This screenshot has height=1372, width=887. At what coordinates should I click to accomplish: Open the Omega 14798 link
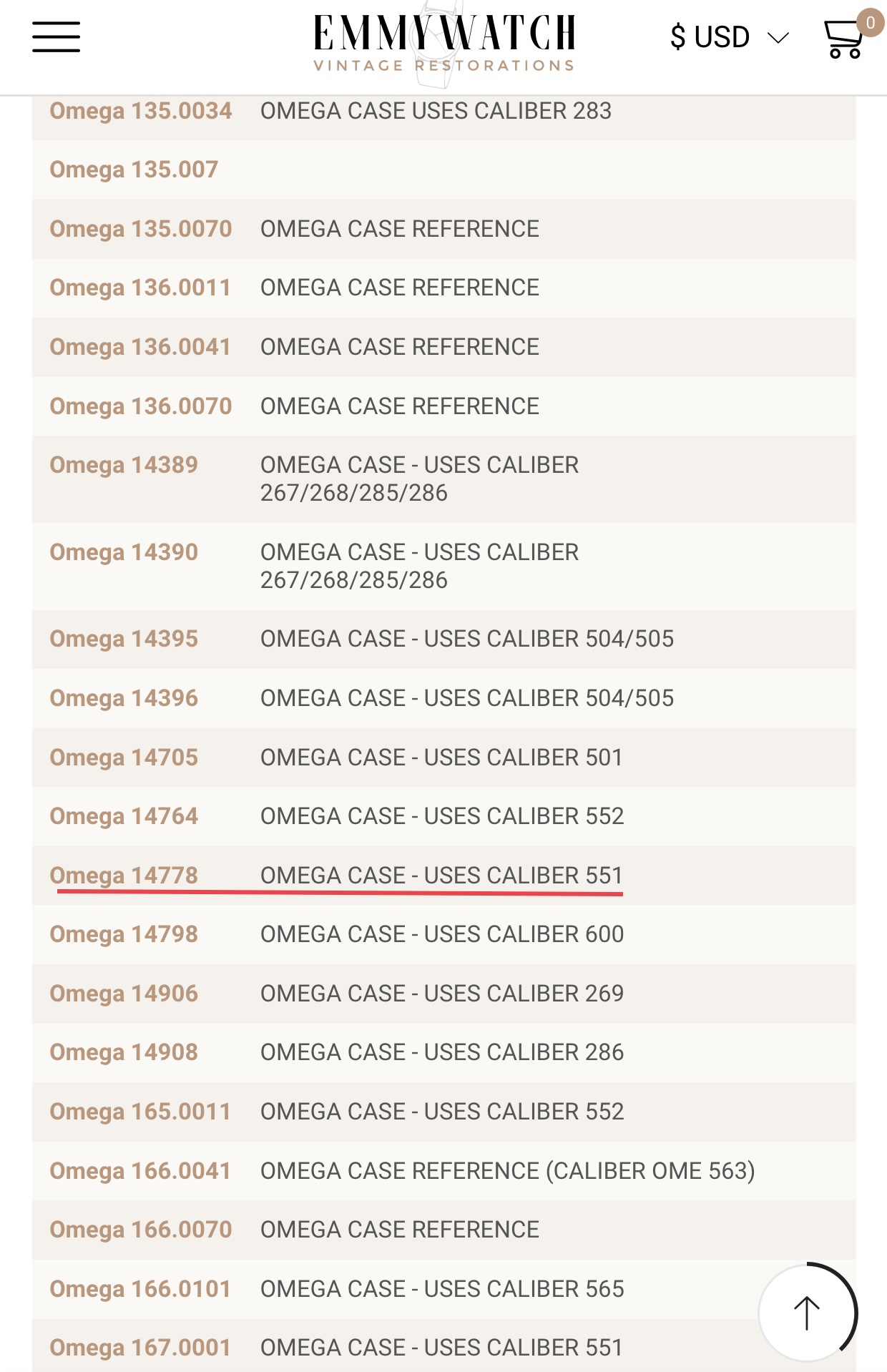point(123,934)
